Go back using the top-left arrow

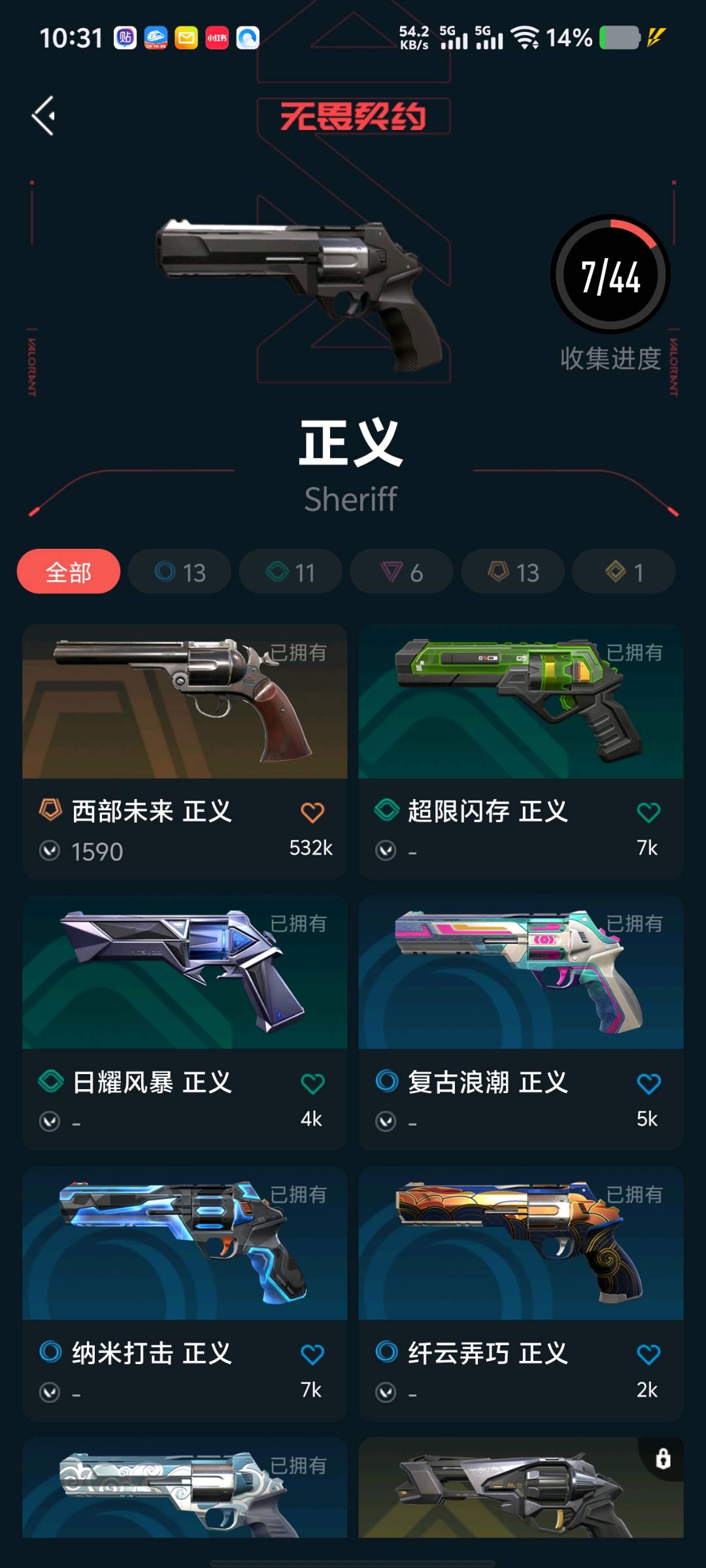(x=44, y=116)
